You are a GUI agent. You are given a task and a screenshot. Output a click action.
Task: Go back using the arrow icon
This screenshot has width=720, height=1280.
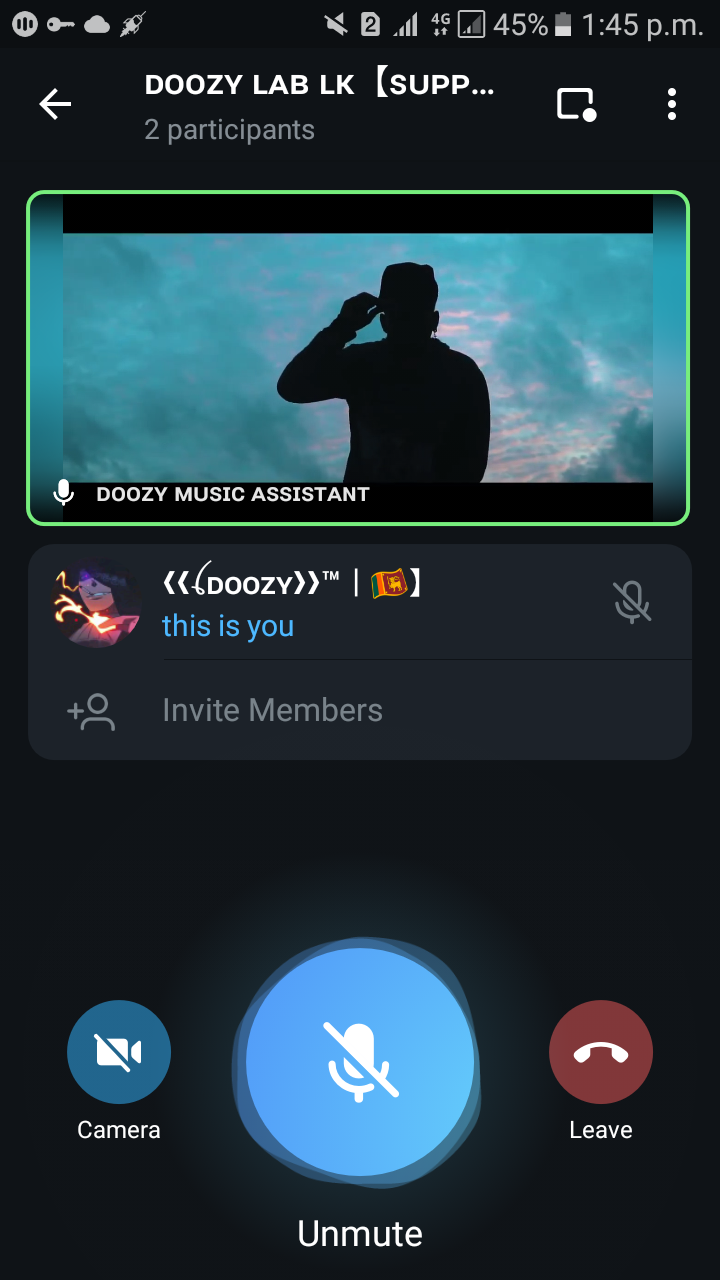(55, 104)
